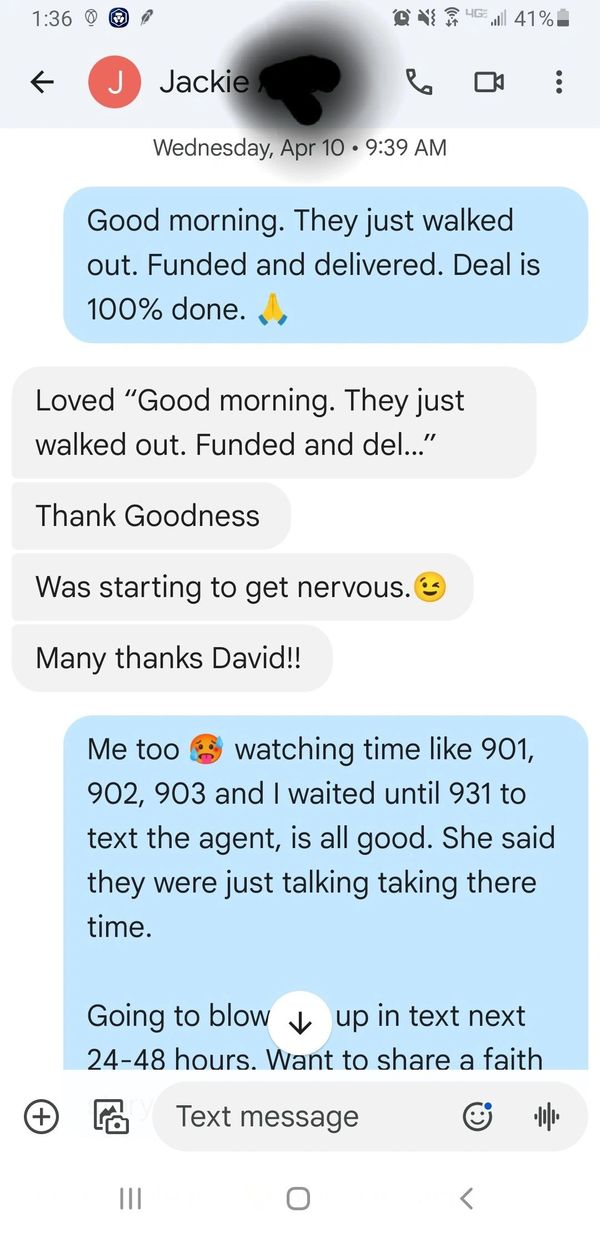Jump to the latest message with down arrow
Viewport: 600px width, 1233px height.
pos(300,1020)
